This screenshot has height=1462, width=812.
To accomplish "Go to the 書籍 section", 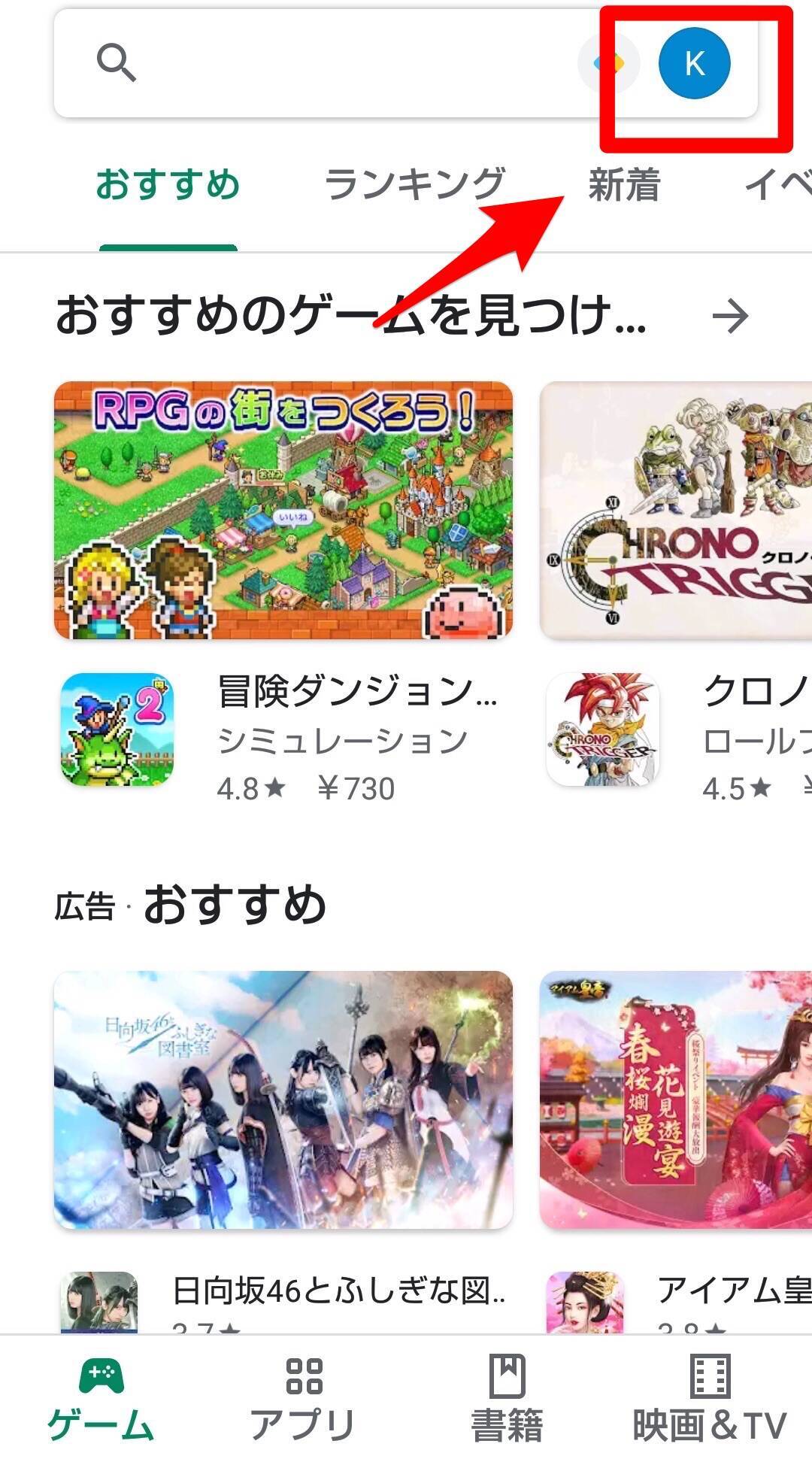I will [x=507, y=1400].
